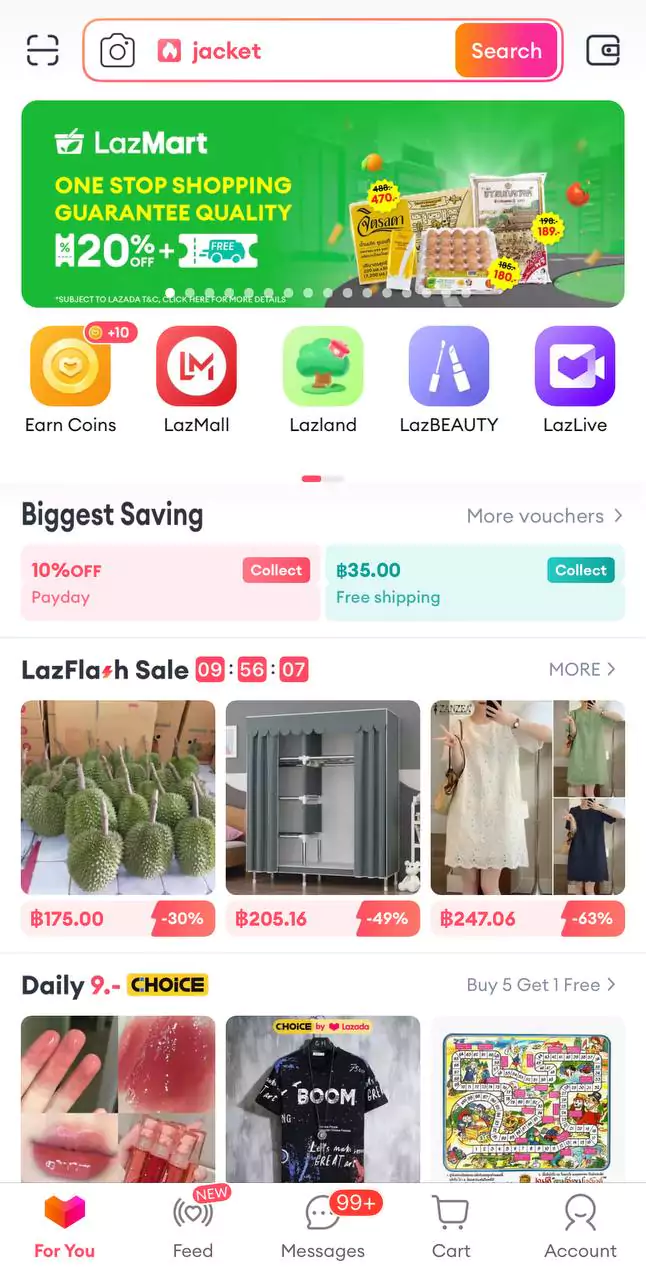Hit the Search button
Screen dimensions: 646x1280
[x=506, y=51]
